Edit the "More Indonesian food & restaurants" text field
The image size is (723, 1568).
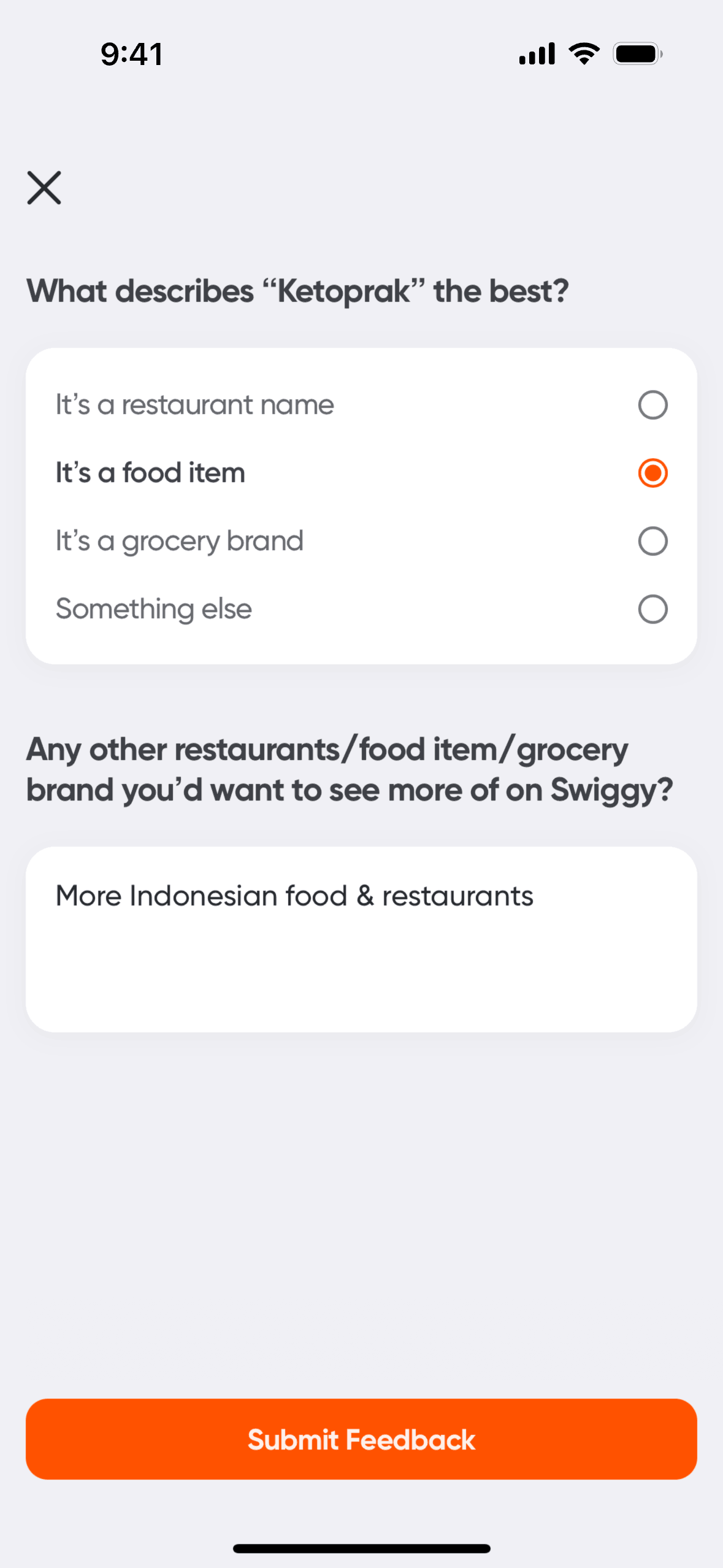[361, 939]
